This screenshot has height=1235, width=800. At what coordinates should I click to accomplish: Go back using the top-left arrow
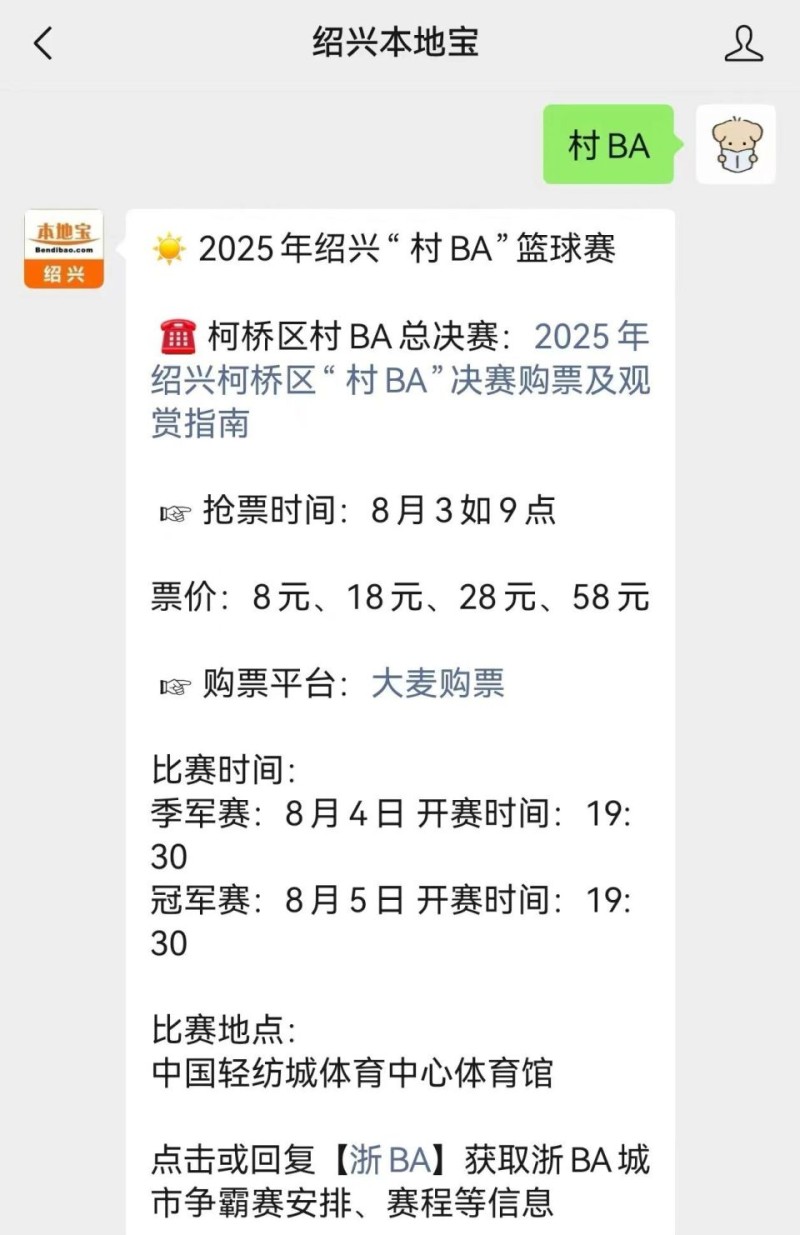click(43, 44)
